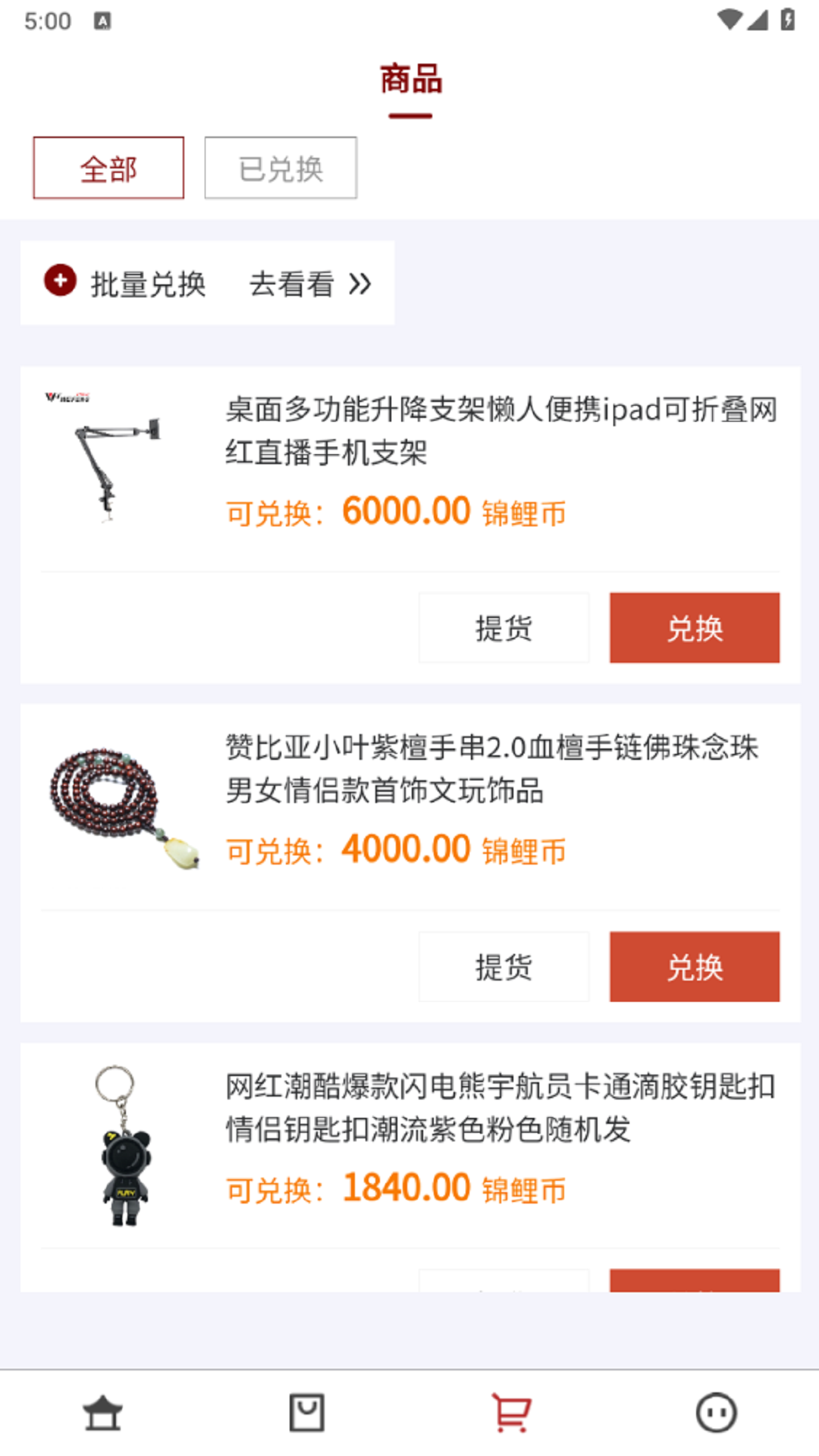Viewport: 819px width, 1456px height.
Task: View the 赞比亚小叶紫檀手串 product details
Action: [493, 769]
